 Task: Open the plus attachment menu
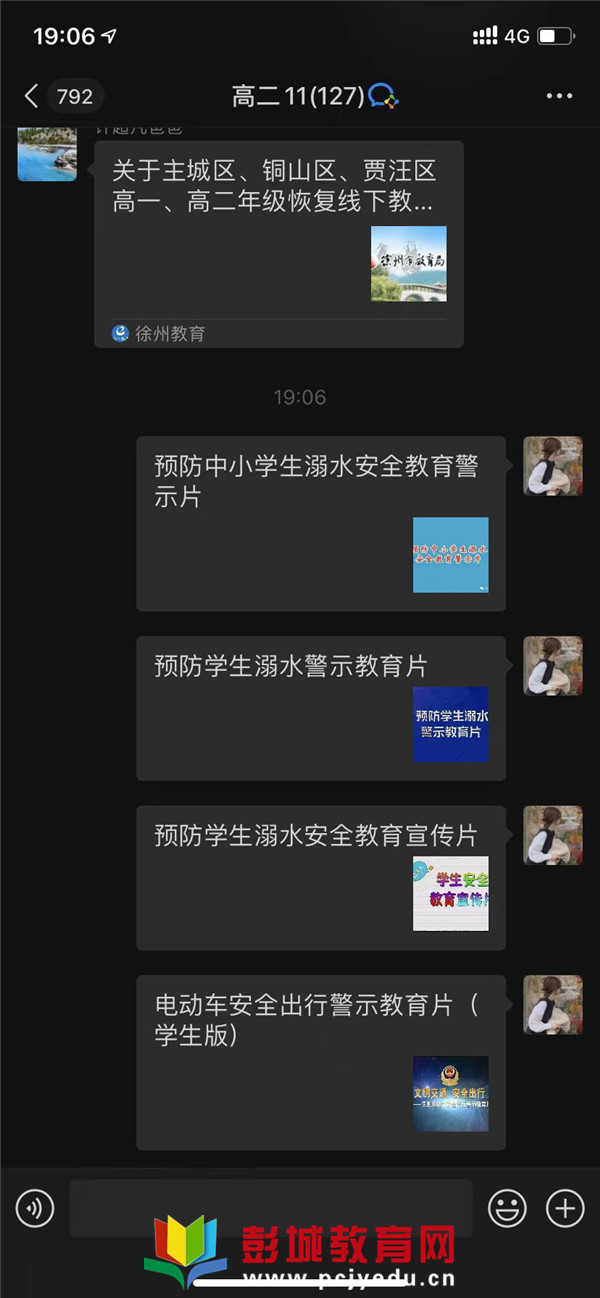(565, 1208)
